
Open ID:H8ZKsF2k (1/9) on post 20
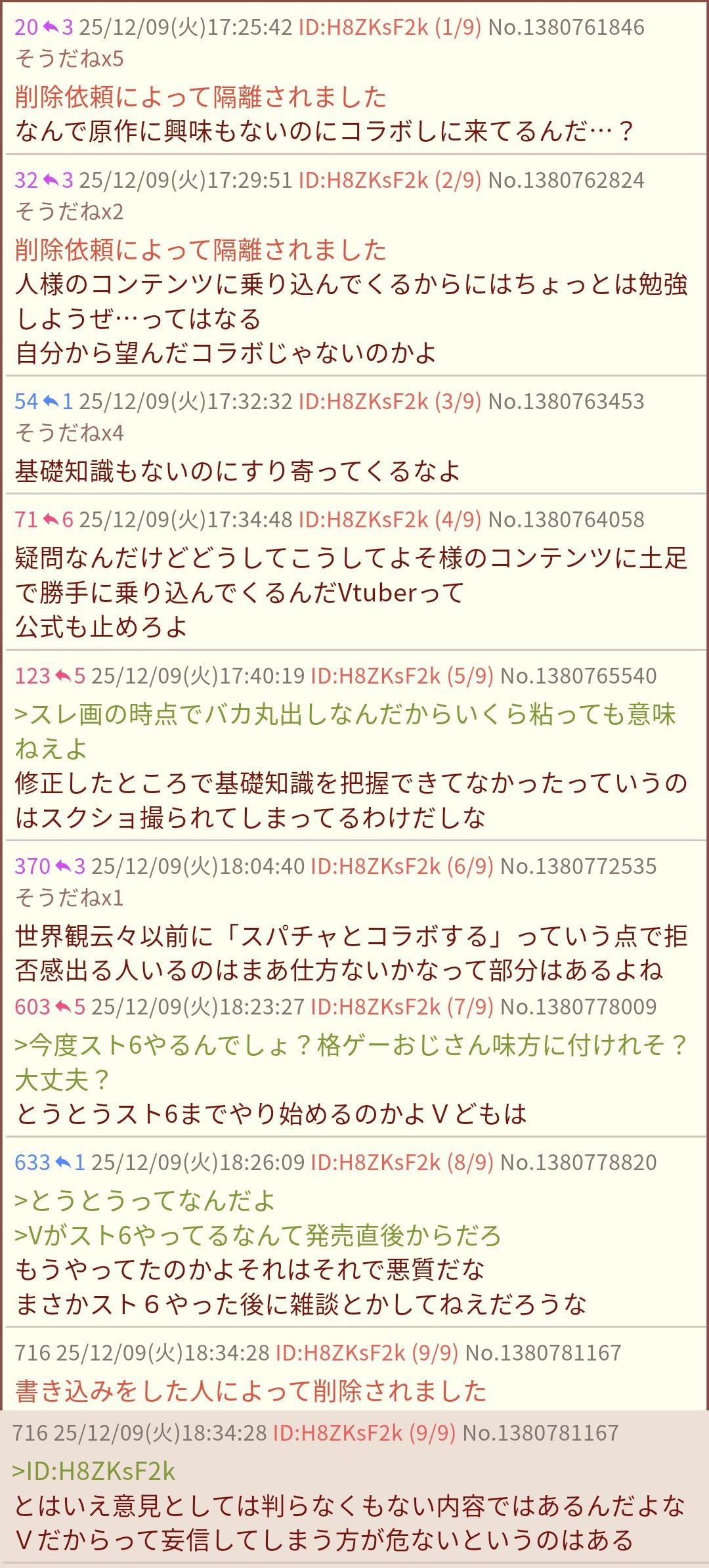click(389, 27)
